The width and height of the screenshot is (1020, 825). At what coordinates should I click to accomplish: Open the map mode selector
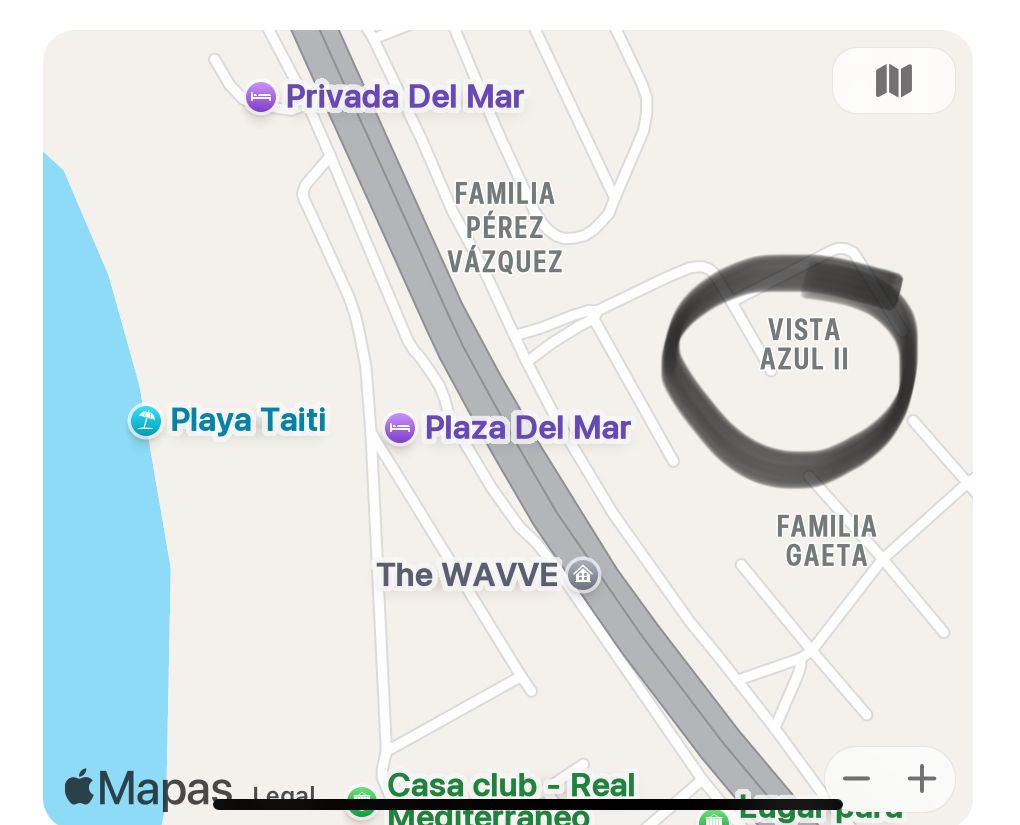[893, 81]
